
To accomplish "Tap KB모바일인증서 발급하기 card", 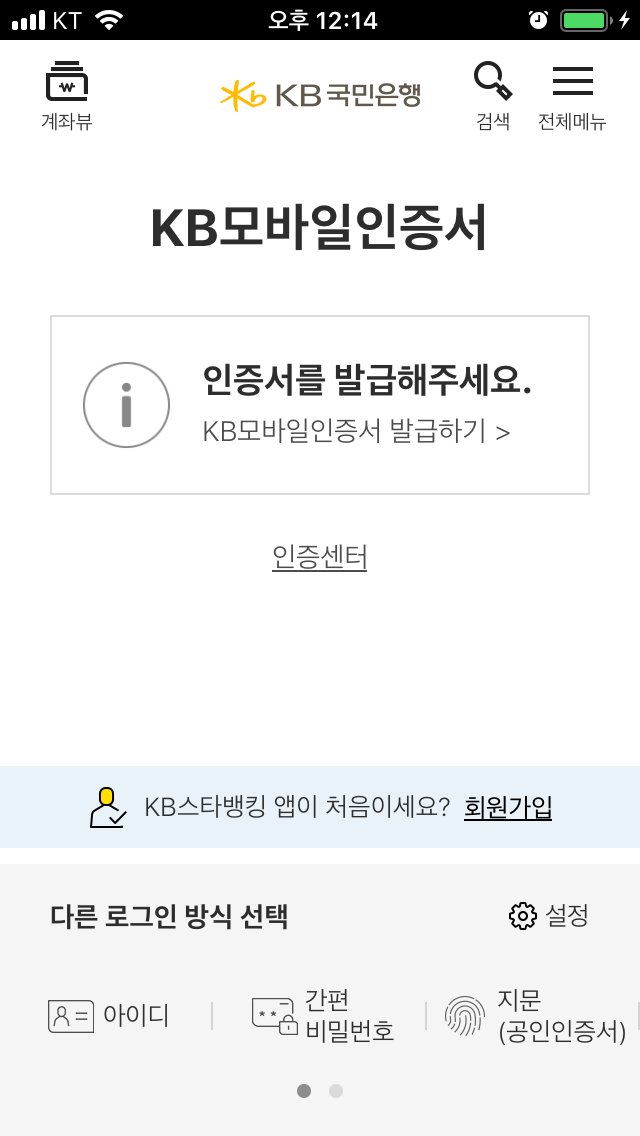I will [320, 405].
